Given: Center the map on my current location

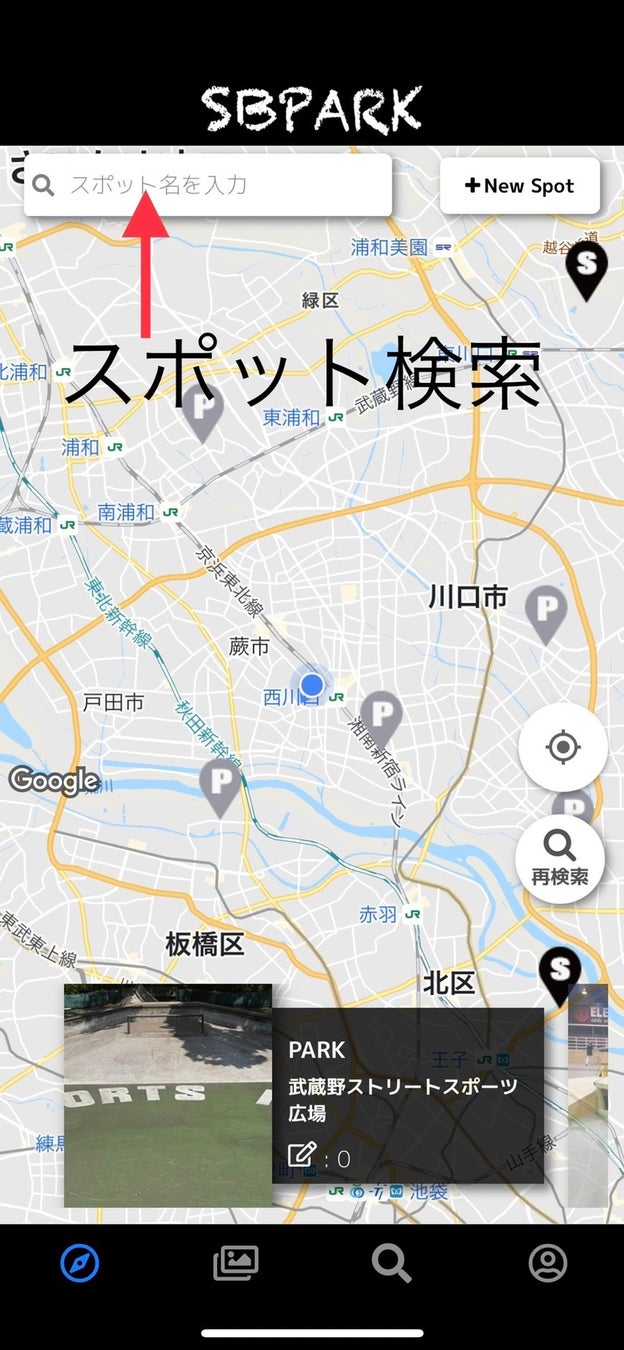Looking at the screenshot, I should 563,748.
